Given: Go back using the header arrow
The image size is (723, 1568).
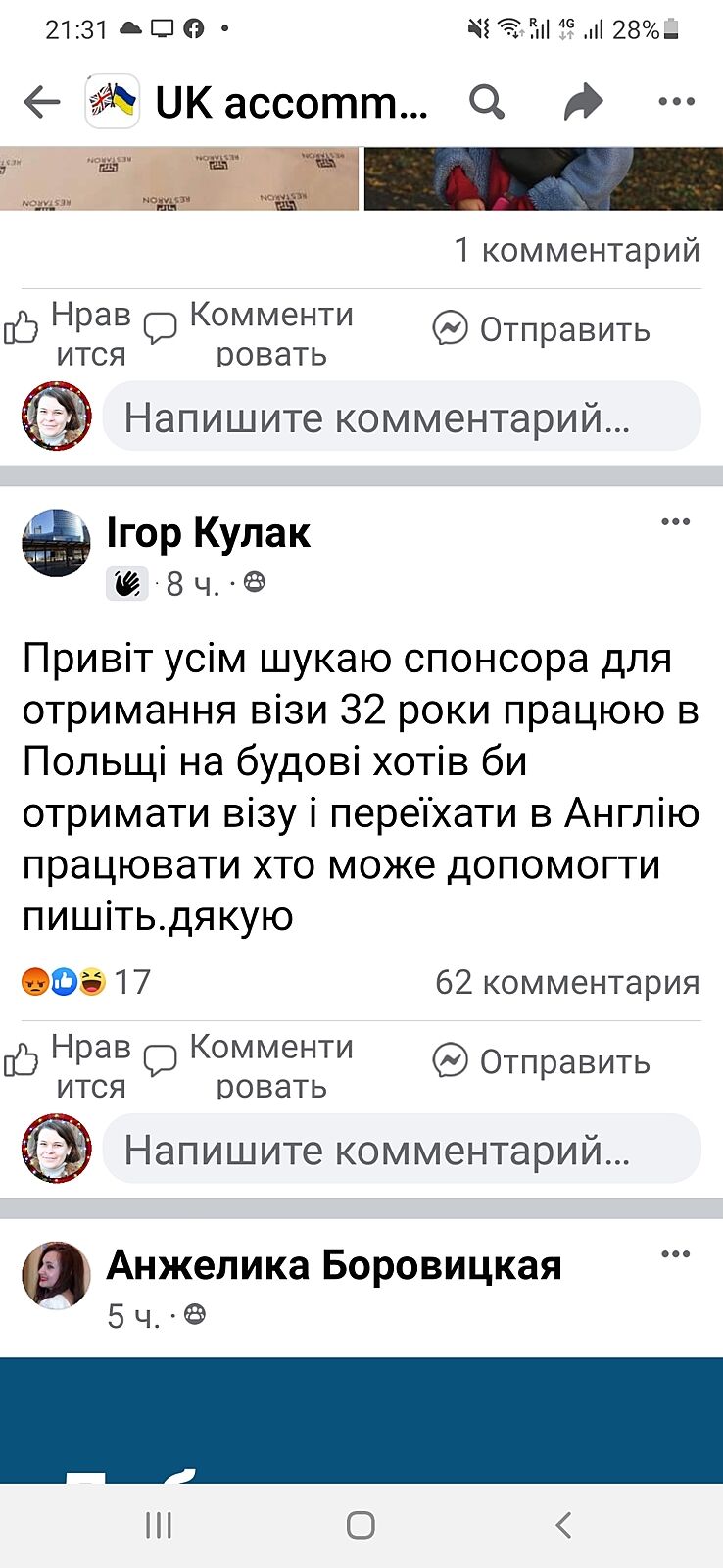Looking at the screenshot, I should [42, 102].
